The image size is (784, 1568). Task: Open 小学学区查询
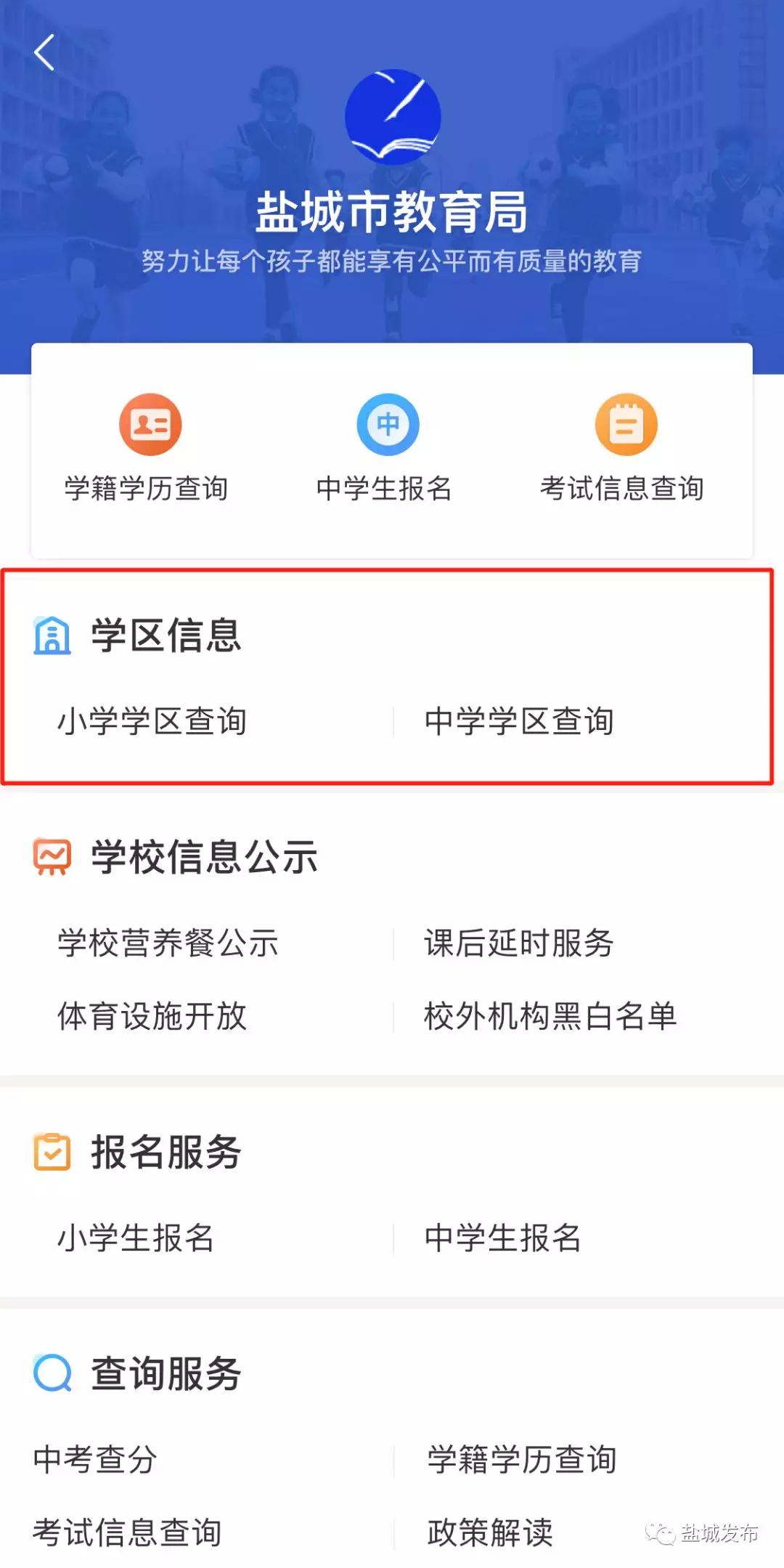pyautogui.click(x=152, y=721)
